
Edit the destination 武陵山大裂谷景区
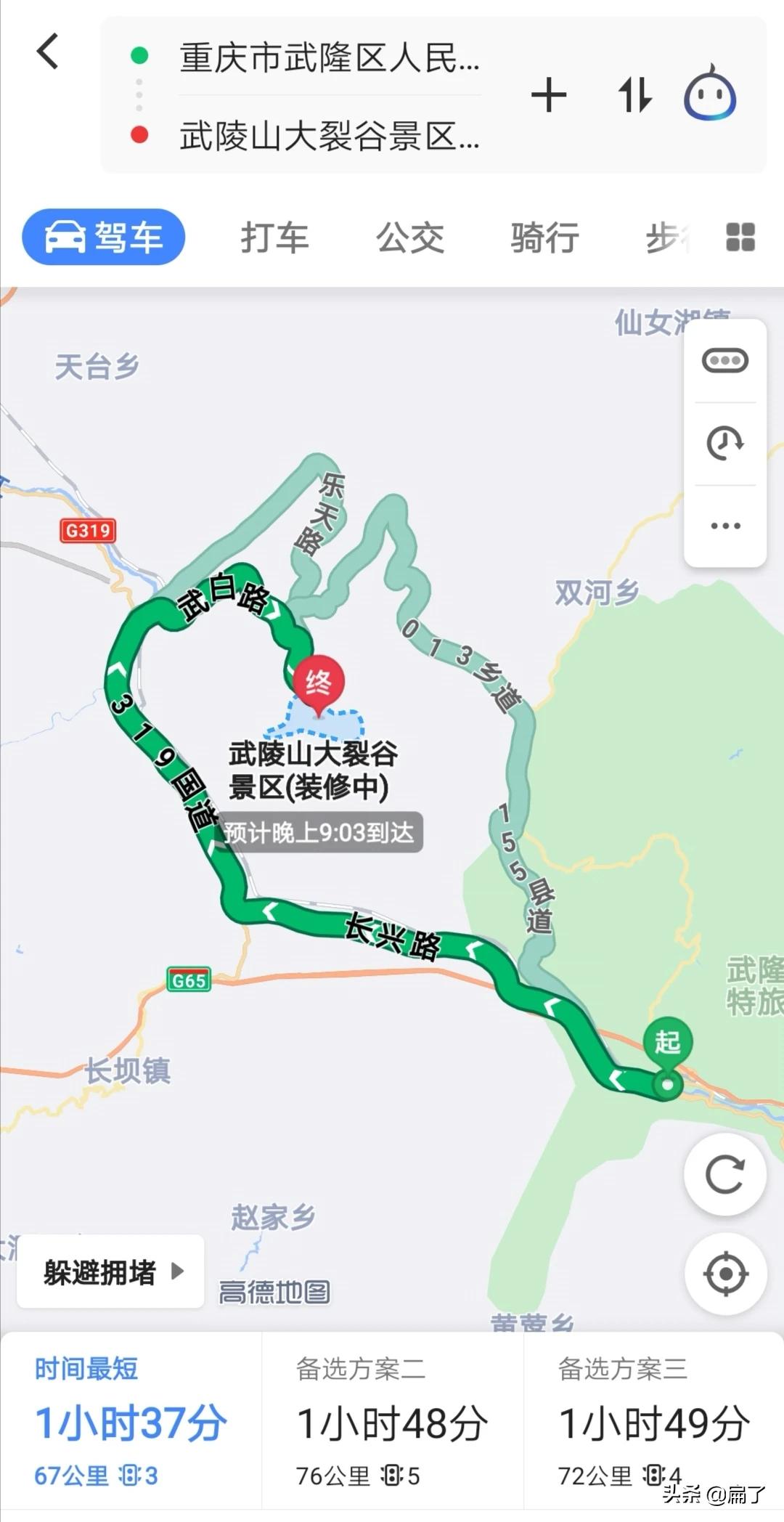tap(329, 136)
